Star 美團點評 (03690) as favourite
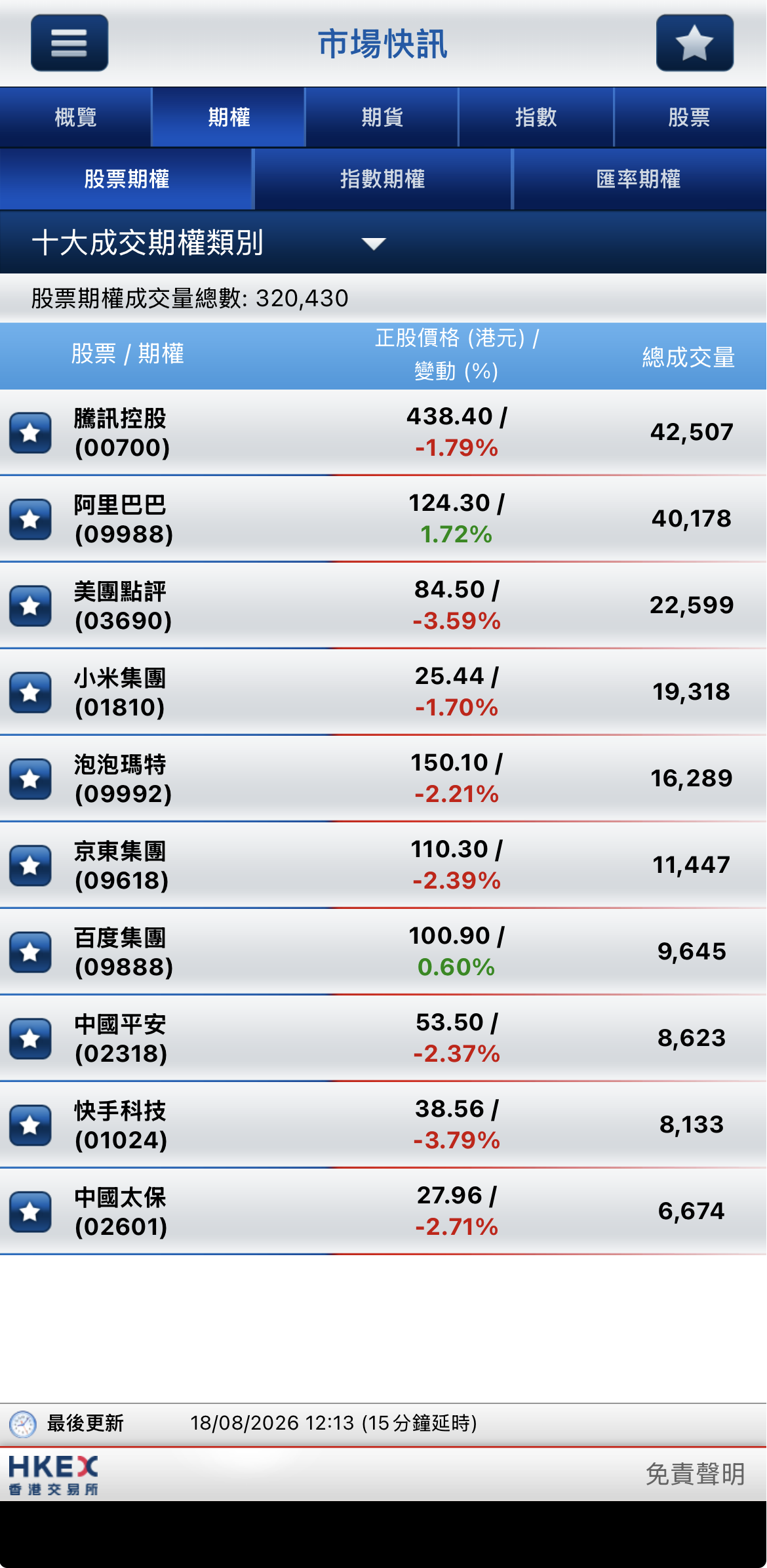The height and width of the screenshot is (1568, 767). 30,606
